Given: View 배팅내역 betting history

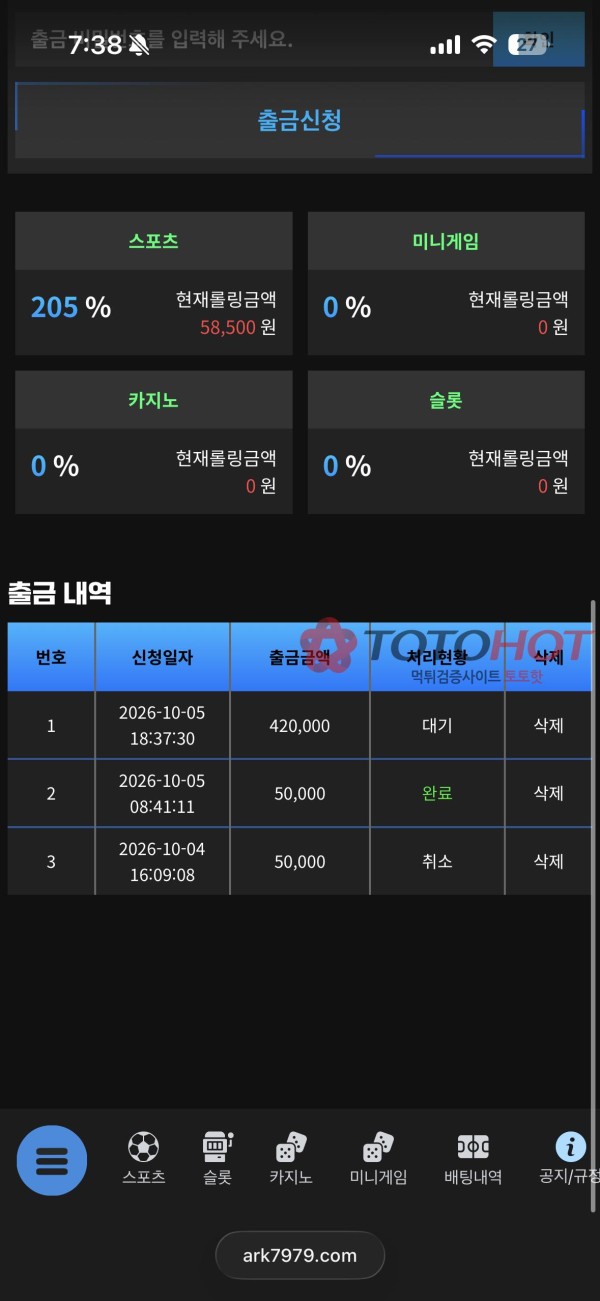Looking at the screenshot, I should (473, 1159).
